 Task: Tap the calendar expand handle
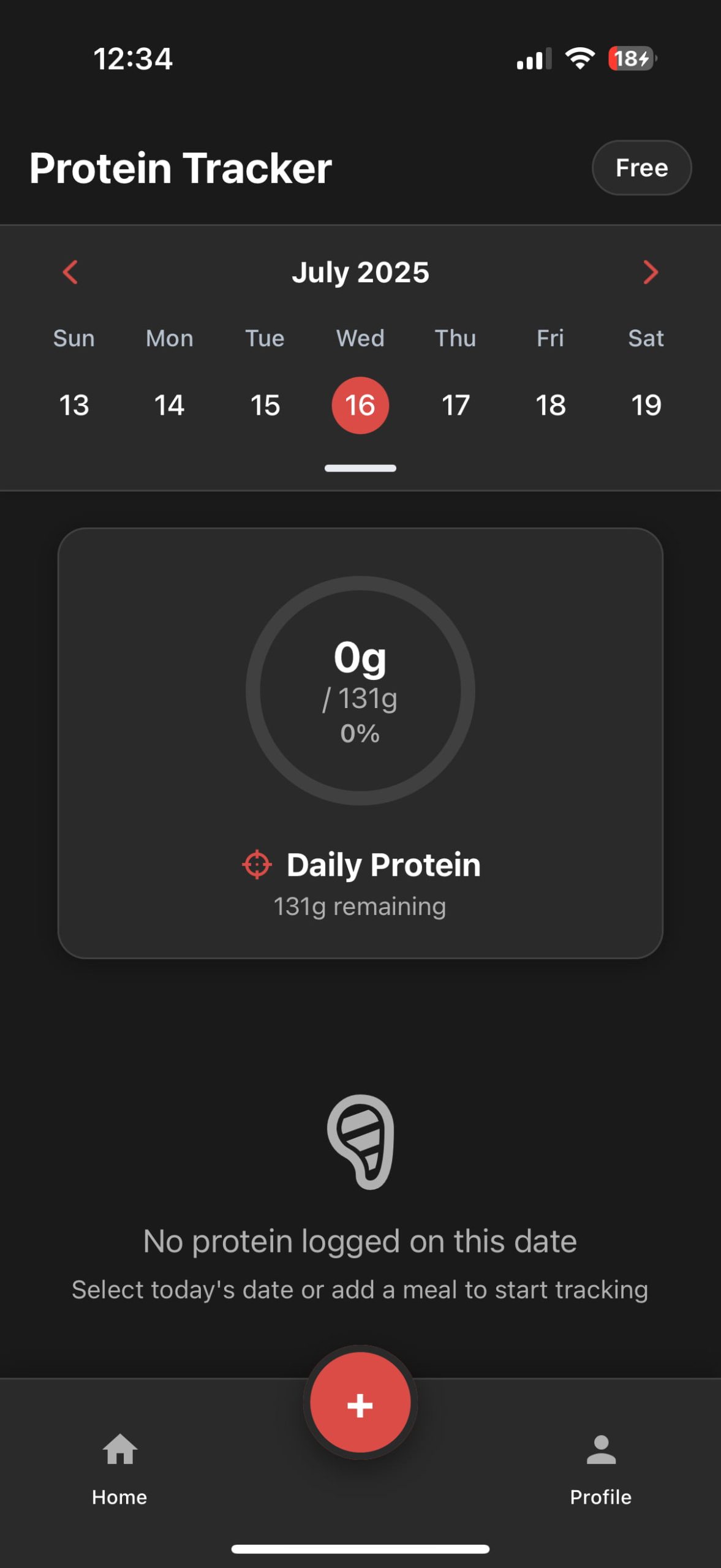(x=360, y=469)
